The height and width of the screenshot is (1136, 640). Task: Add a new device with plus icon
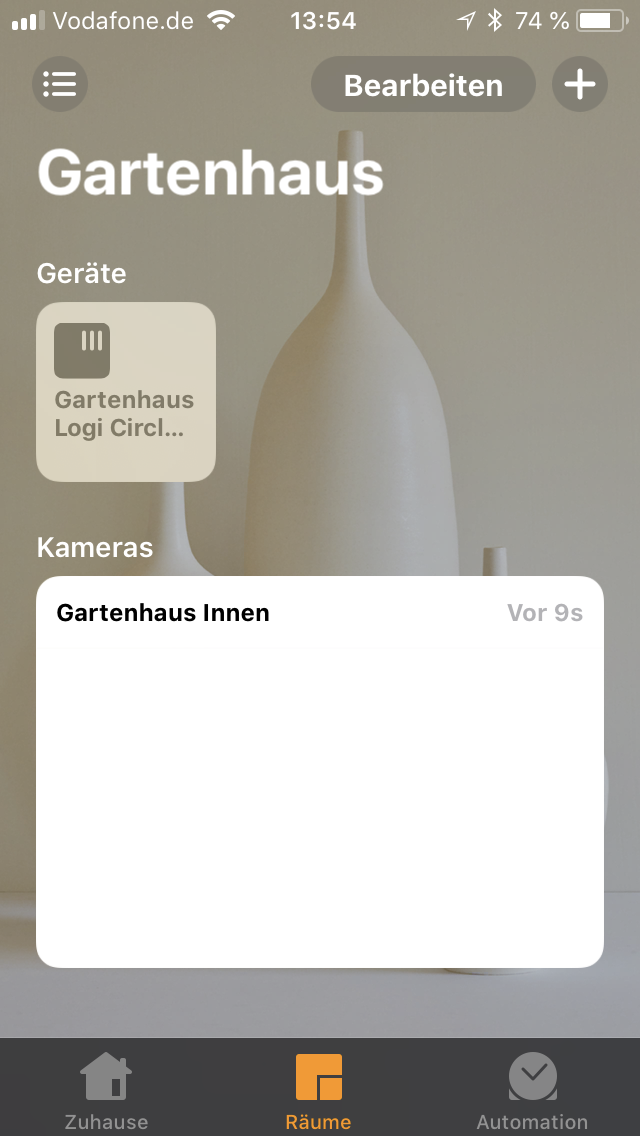tap(580, 85)
